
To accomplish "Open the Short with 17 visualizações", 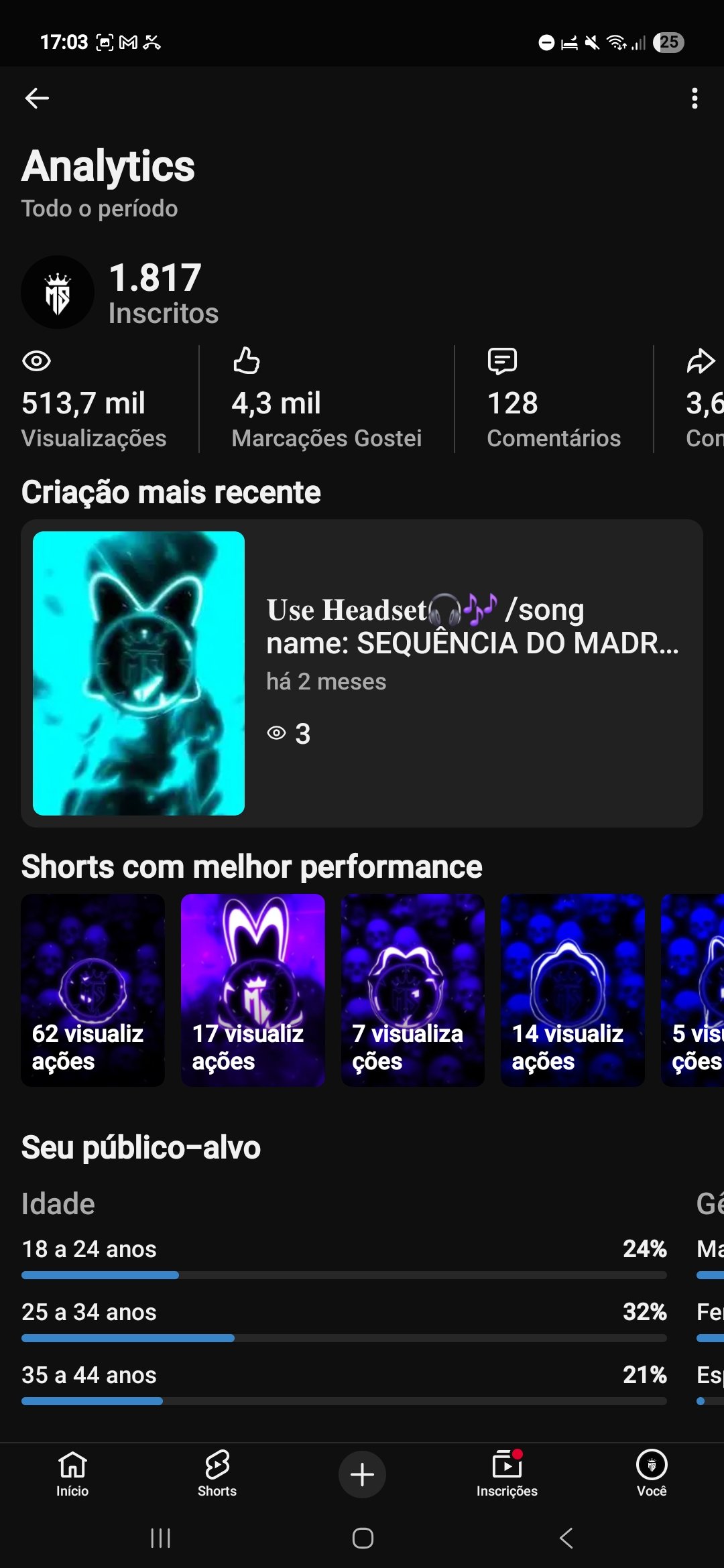I will 253,990.
